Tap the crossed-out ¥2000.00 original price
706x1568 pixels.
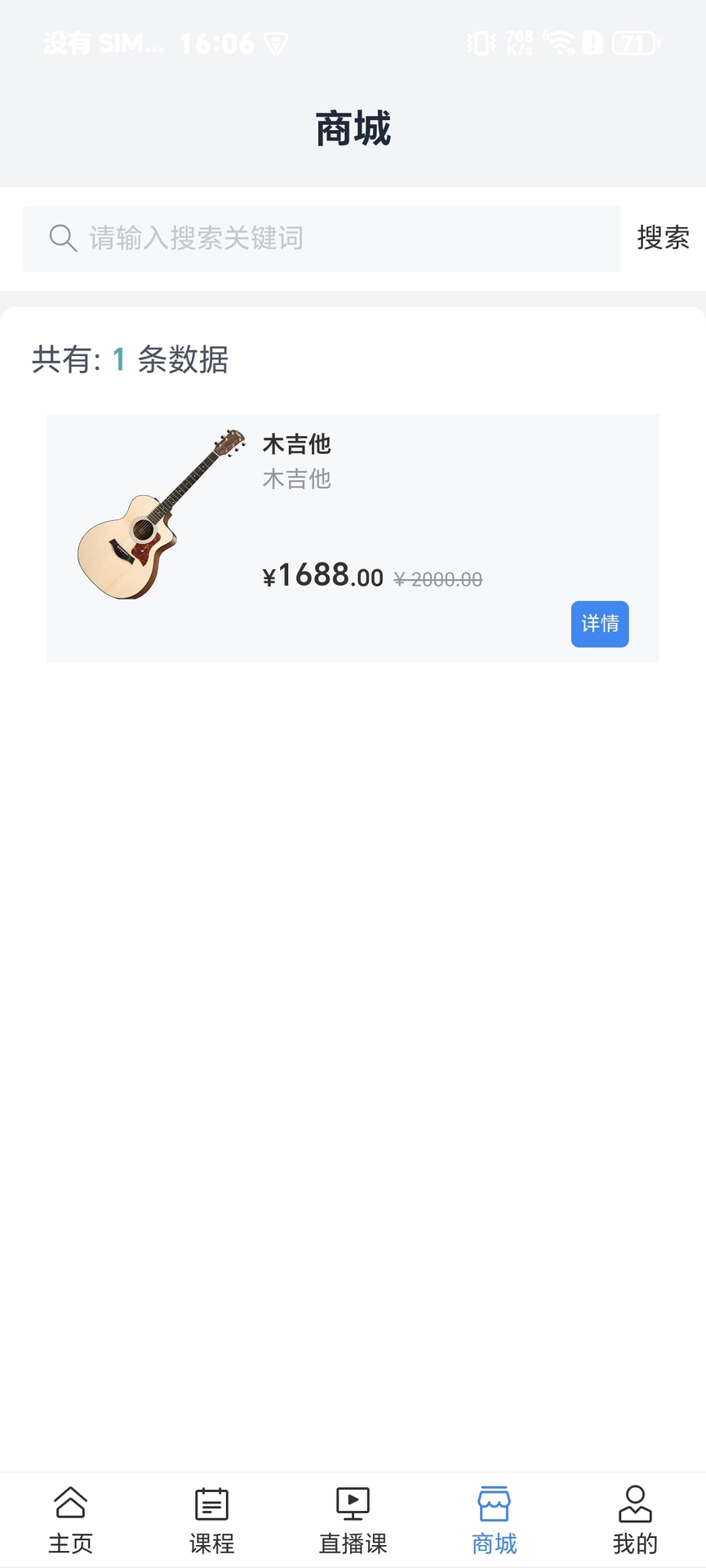point(439,578)
